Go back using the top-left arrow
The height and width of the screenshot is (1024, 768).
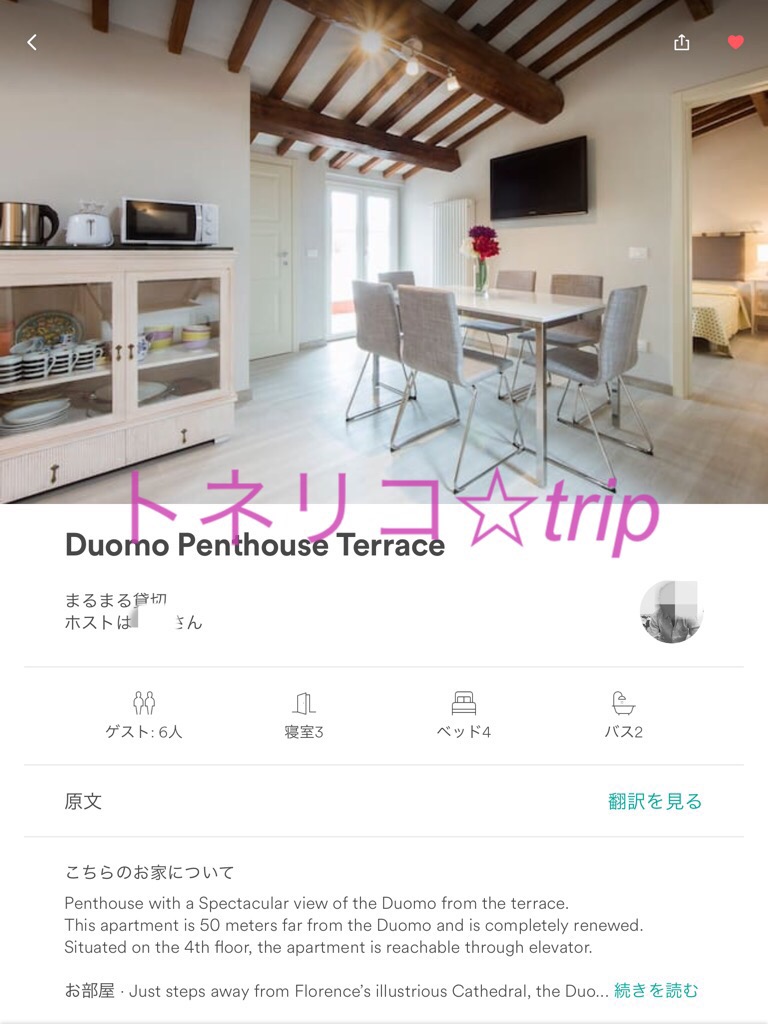pos(32,42)
